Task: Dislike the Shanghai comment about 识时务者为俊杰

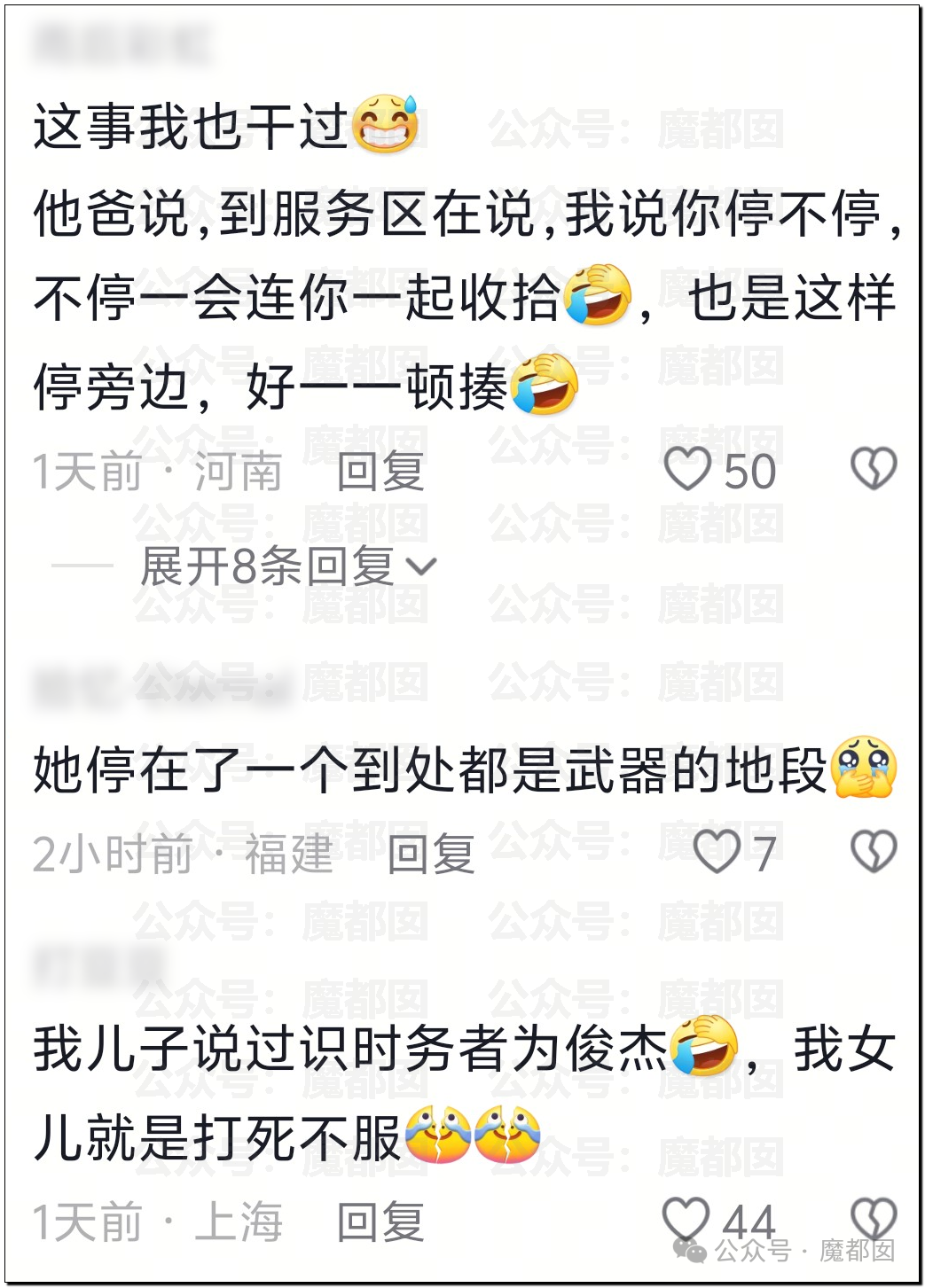Action: click(874, 1219)
